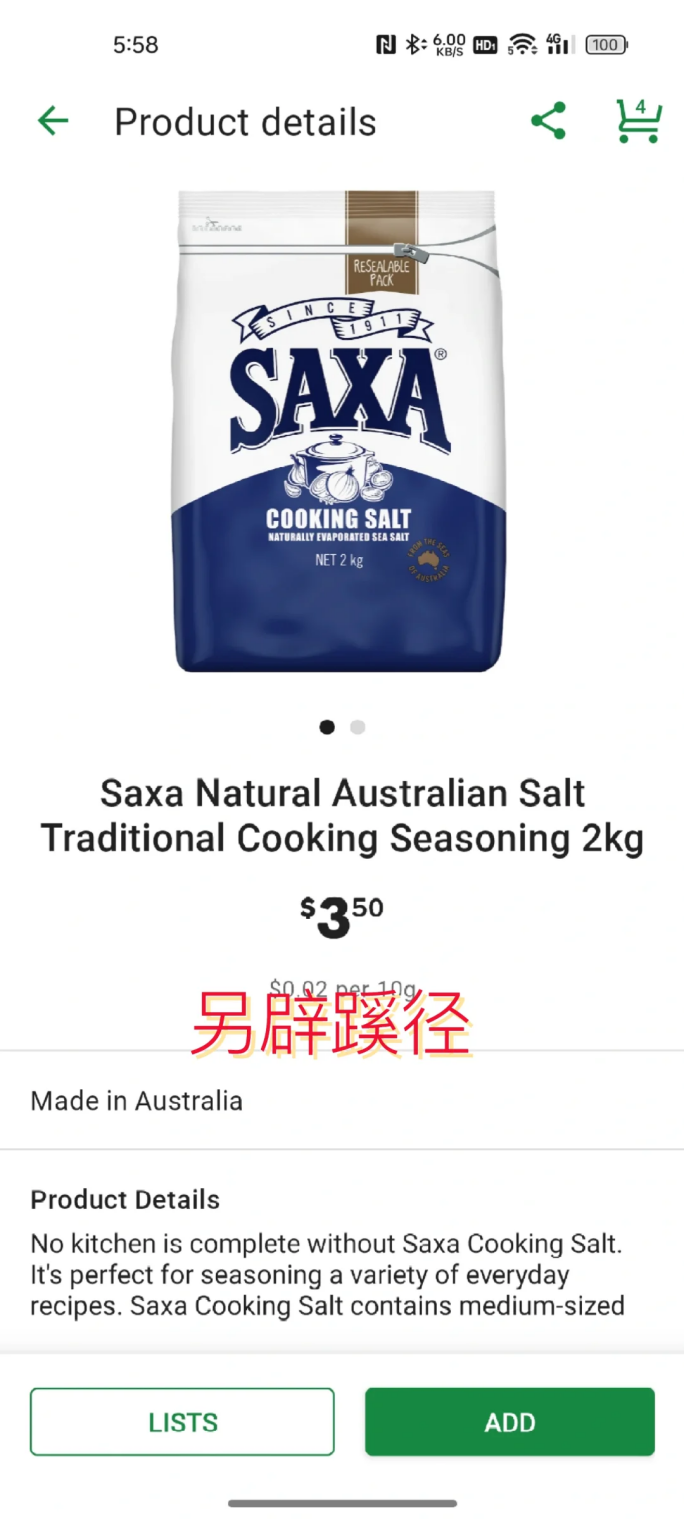This screenshot has width=684, height=1519.
Task: Tap the Saxa Cooking Salt product image
Action: pos(338,430)
